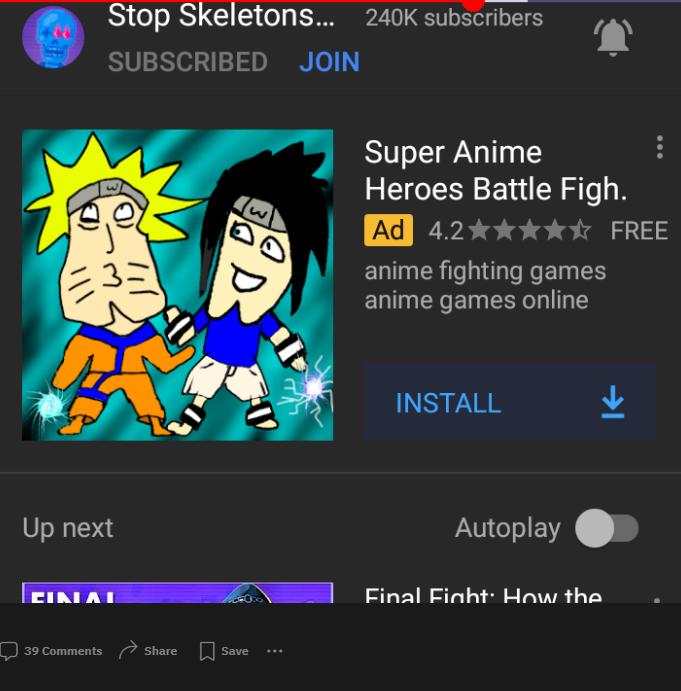The width and height of the screenshot is (681, 691).
Task: Open the Super Anime Heroes ad image
Action: (x=178, y=285)
